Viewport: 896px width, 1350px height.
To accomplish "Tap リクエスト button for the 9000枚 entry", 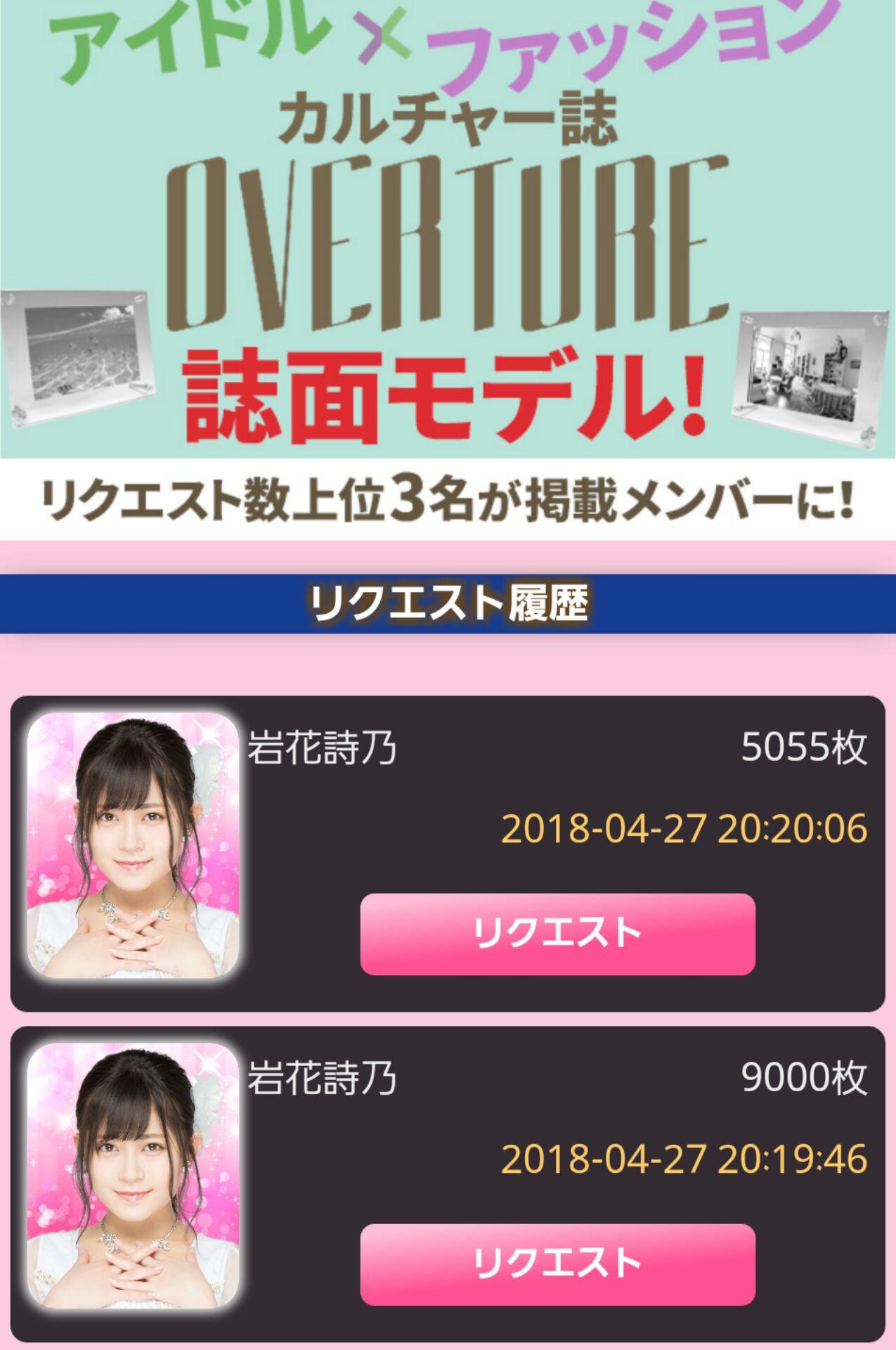I will (557, 1264).
